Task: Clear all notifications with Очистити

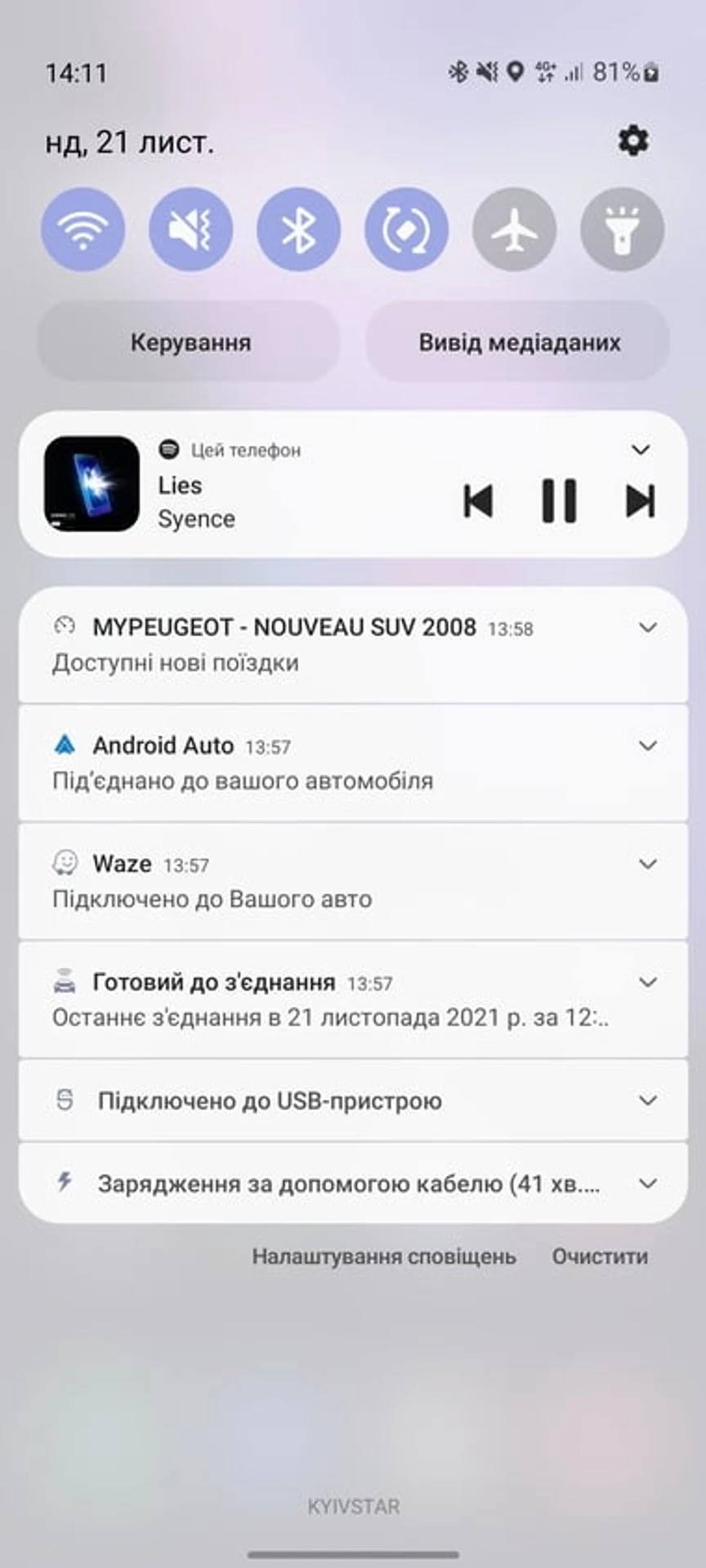Action: point(600,1256)
